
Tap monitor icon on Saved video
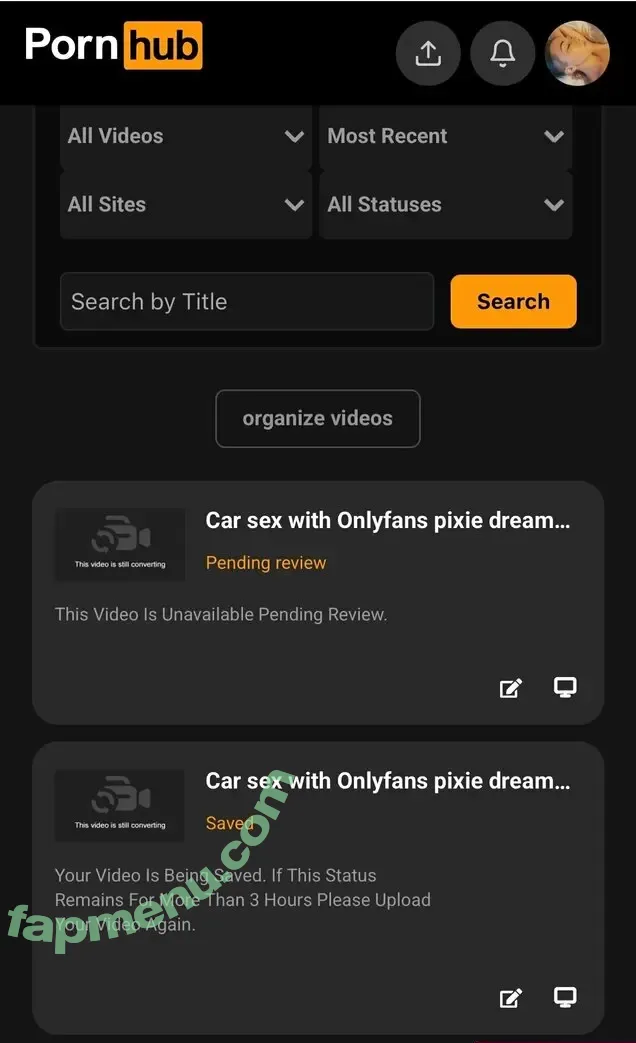[565, 997]
